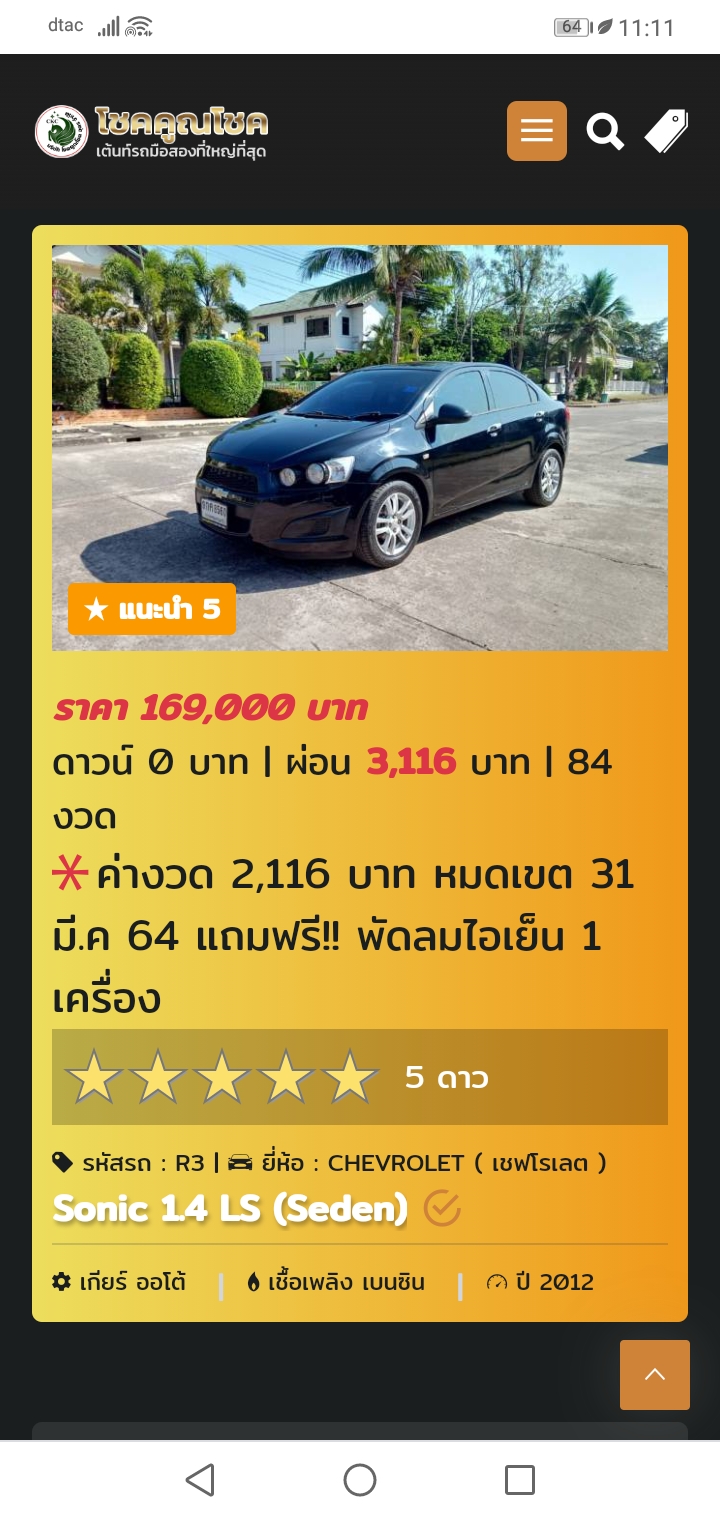Screen dimensions: 720x1520
Task: Open the price tag icon
Action: tap(666, 131)
